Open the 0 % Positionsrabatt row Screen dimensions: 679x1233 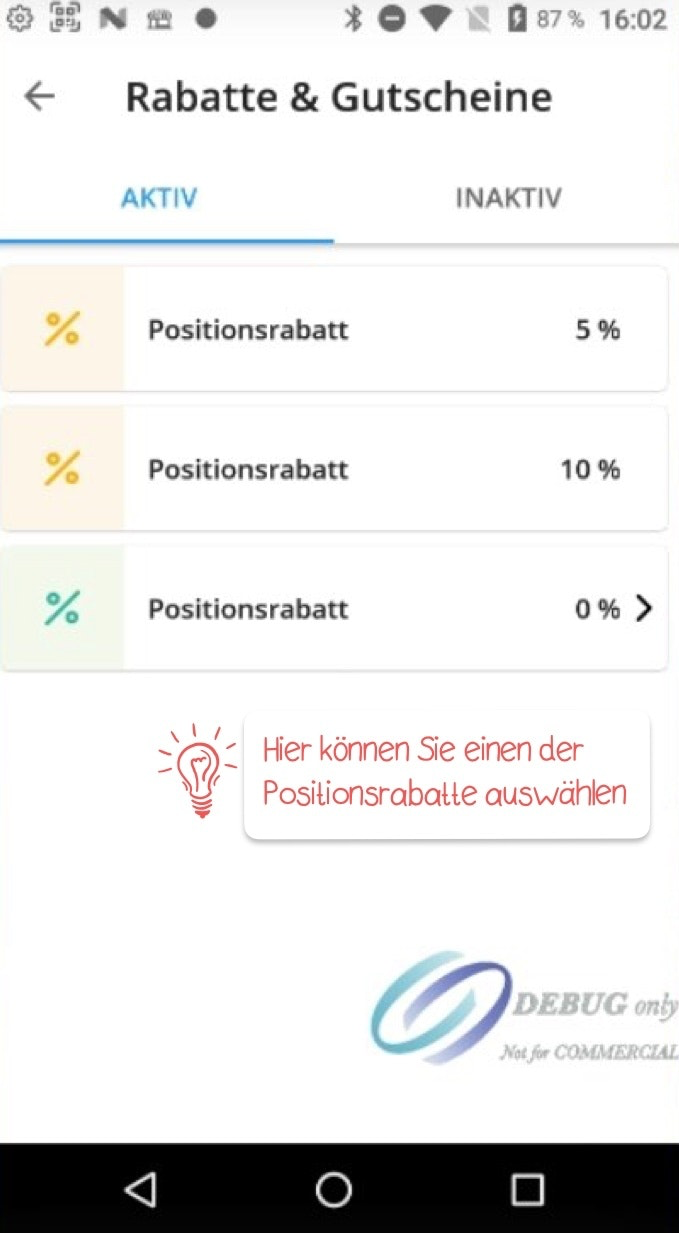click(334, 609)
